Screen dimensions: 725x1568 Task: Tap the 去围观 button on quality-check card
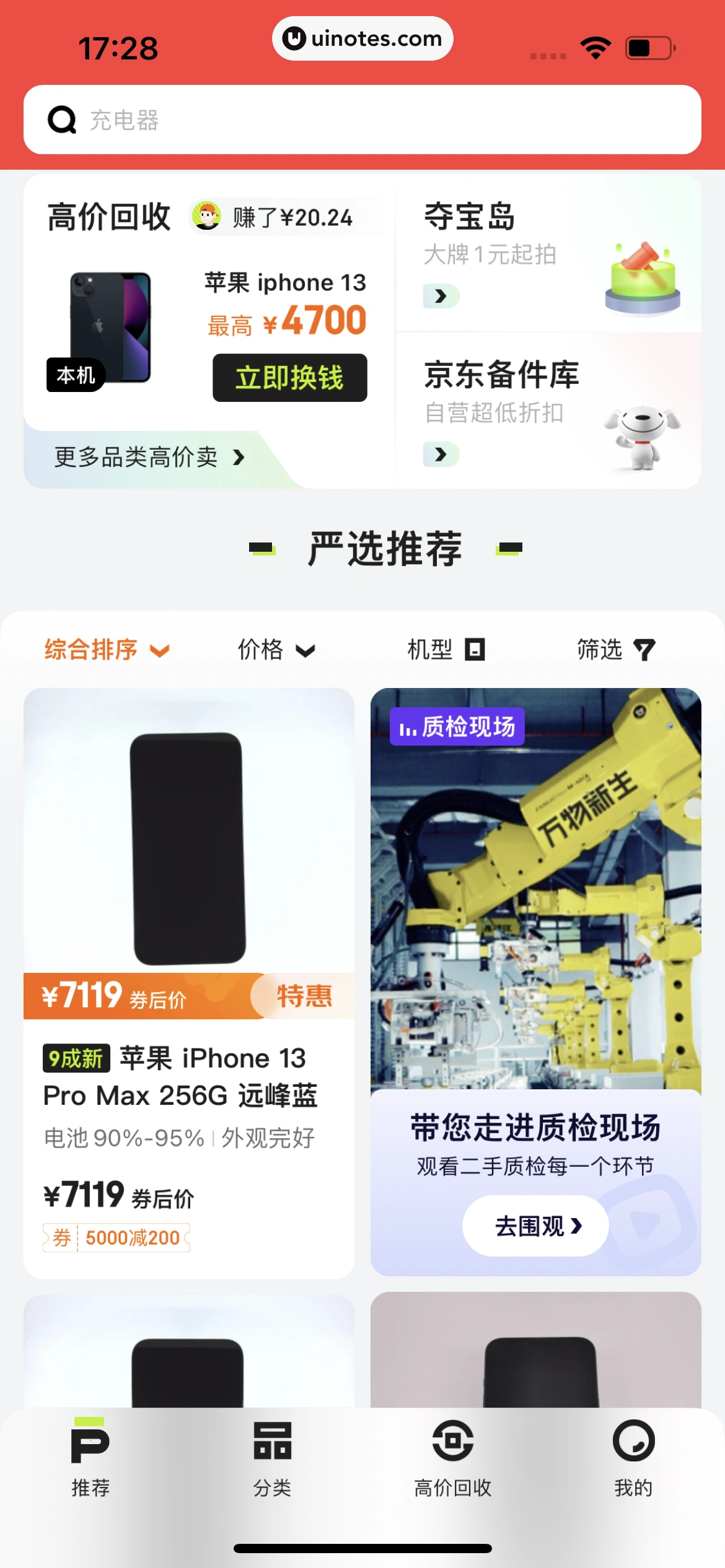536,1226
